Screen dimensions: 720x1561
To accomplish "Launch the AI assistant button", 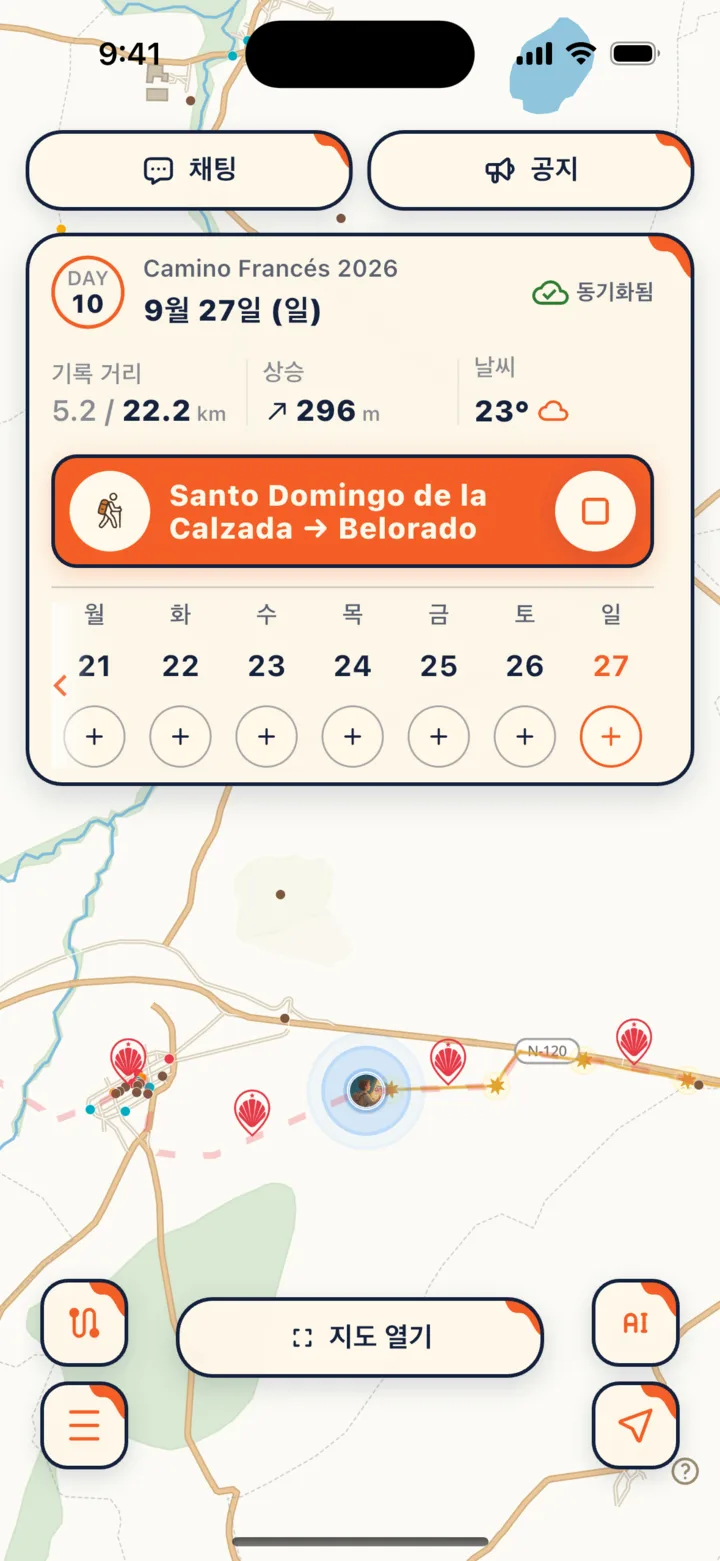I will 635,1323.
